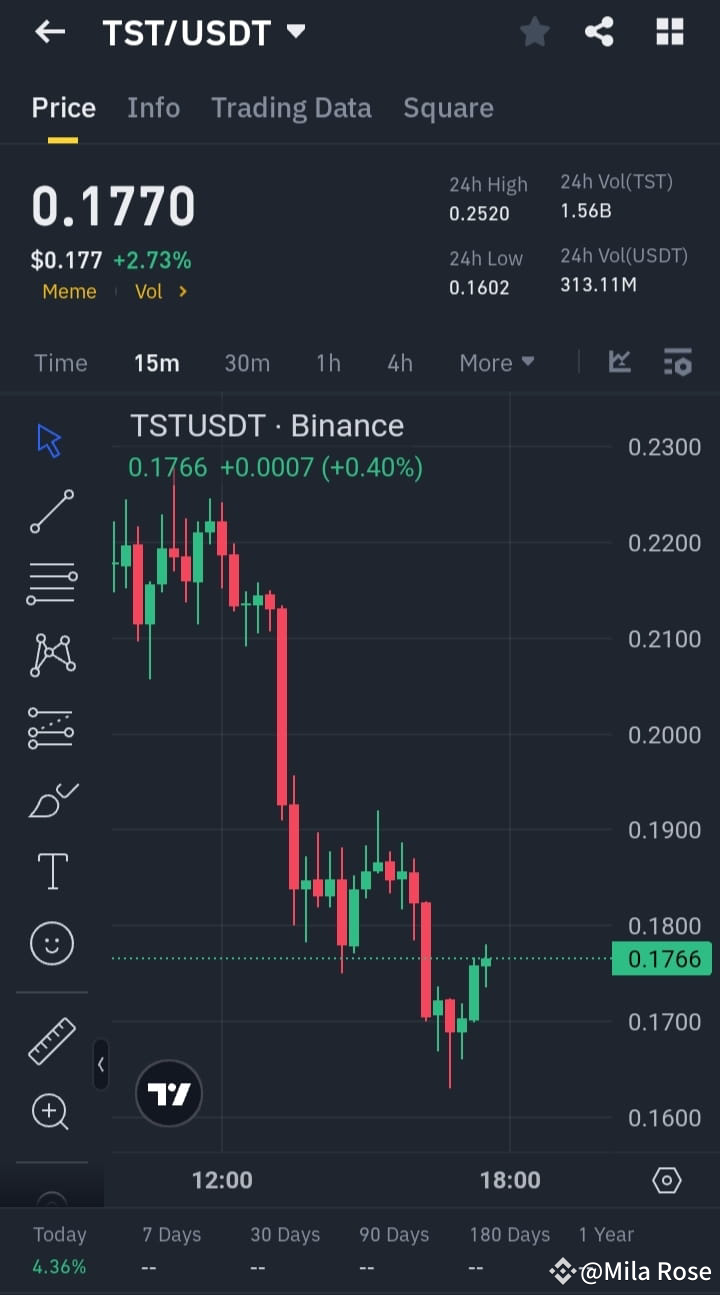720x1295 pixels.
Task: Select the zoom-in magnifier tool
Action: point(51,1112)
